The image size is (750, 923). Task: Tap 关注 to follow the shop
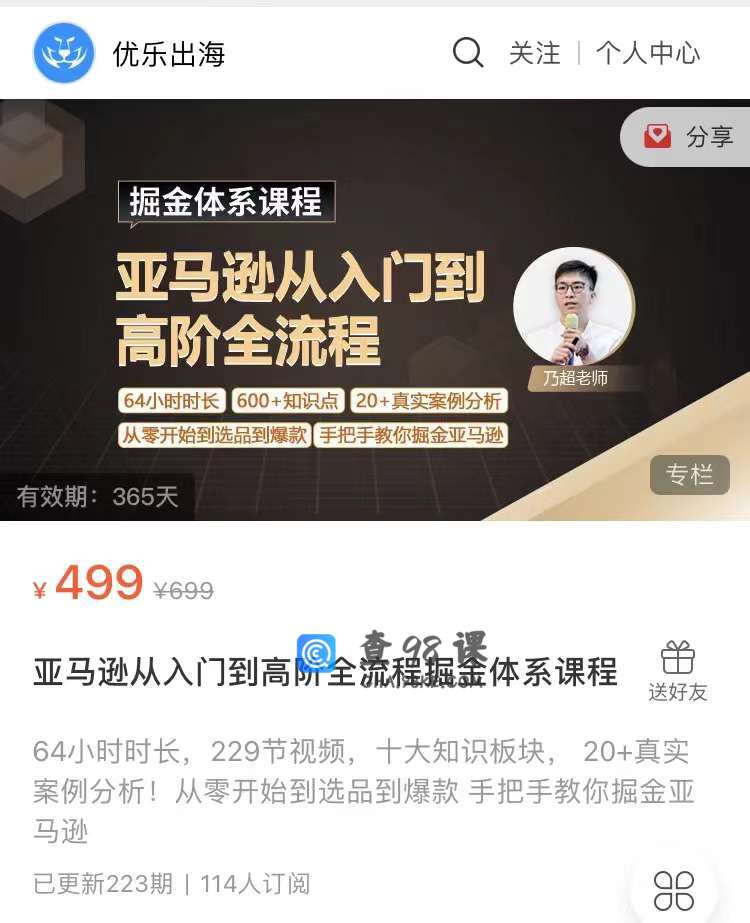pos(535,53)
